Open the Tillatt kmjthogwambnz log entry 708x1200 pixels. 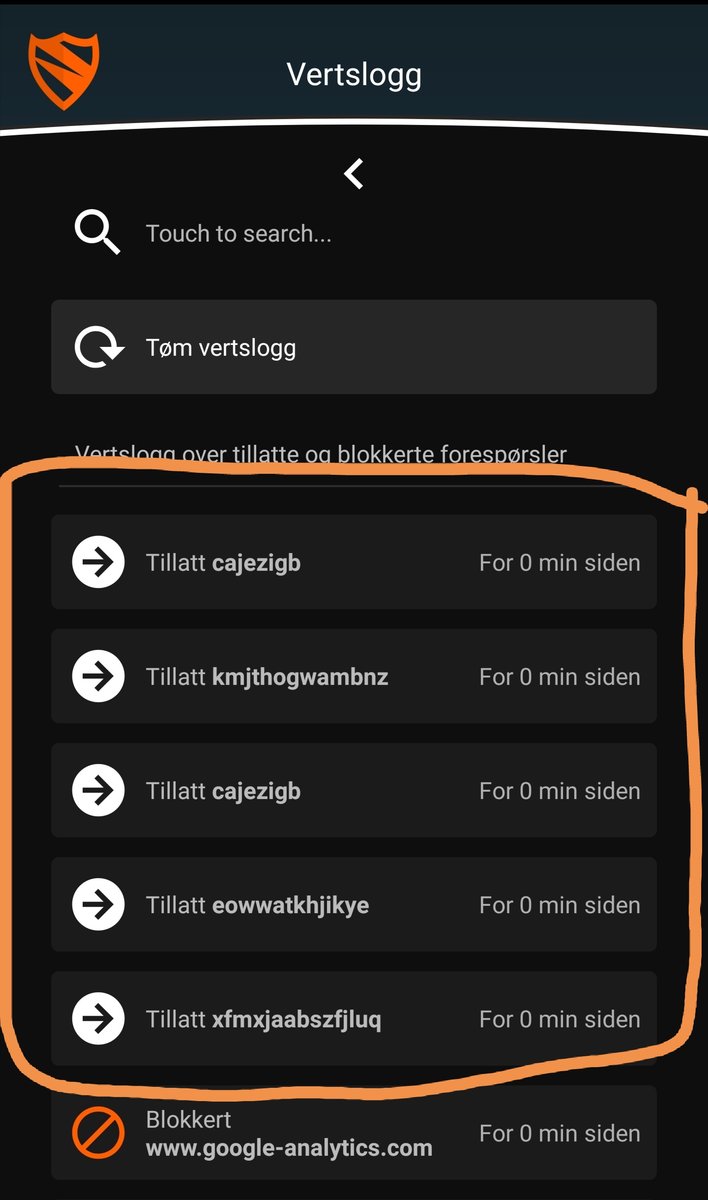pyautogui.click(x=354, y=676)
